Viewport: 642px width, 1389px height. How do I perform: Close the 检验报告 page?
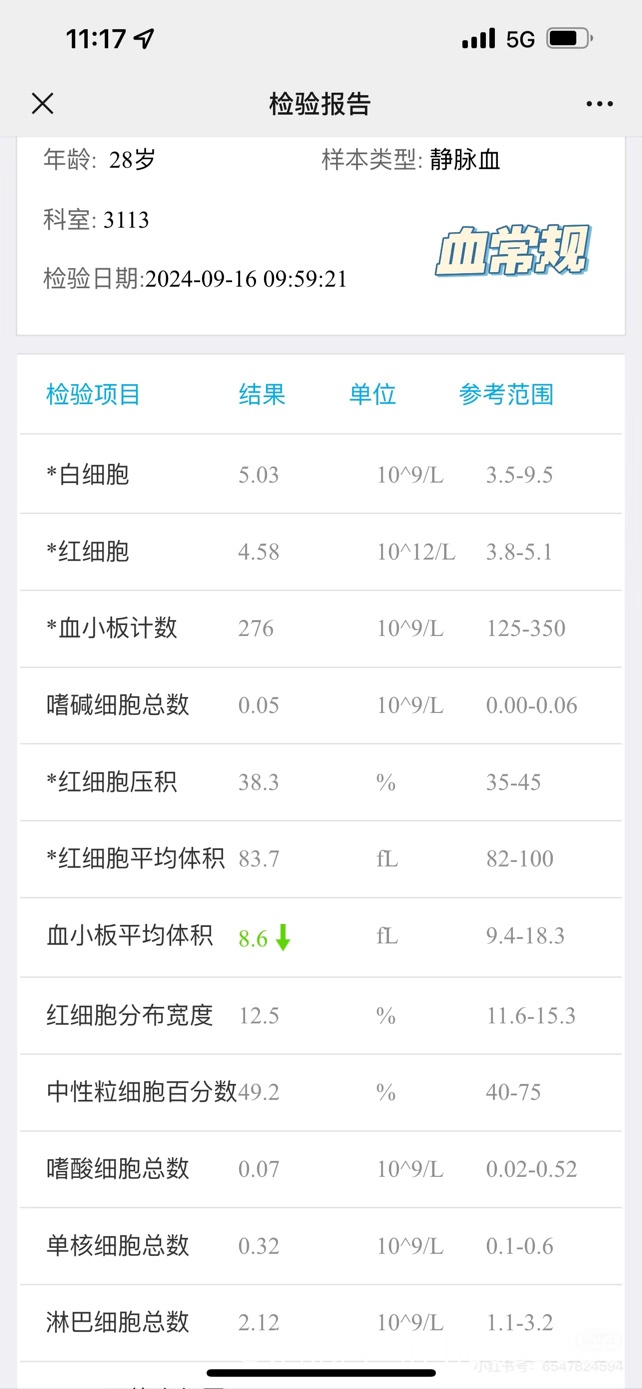pos(42,103)
